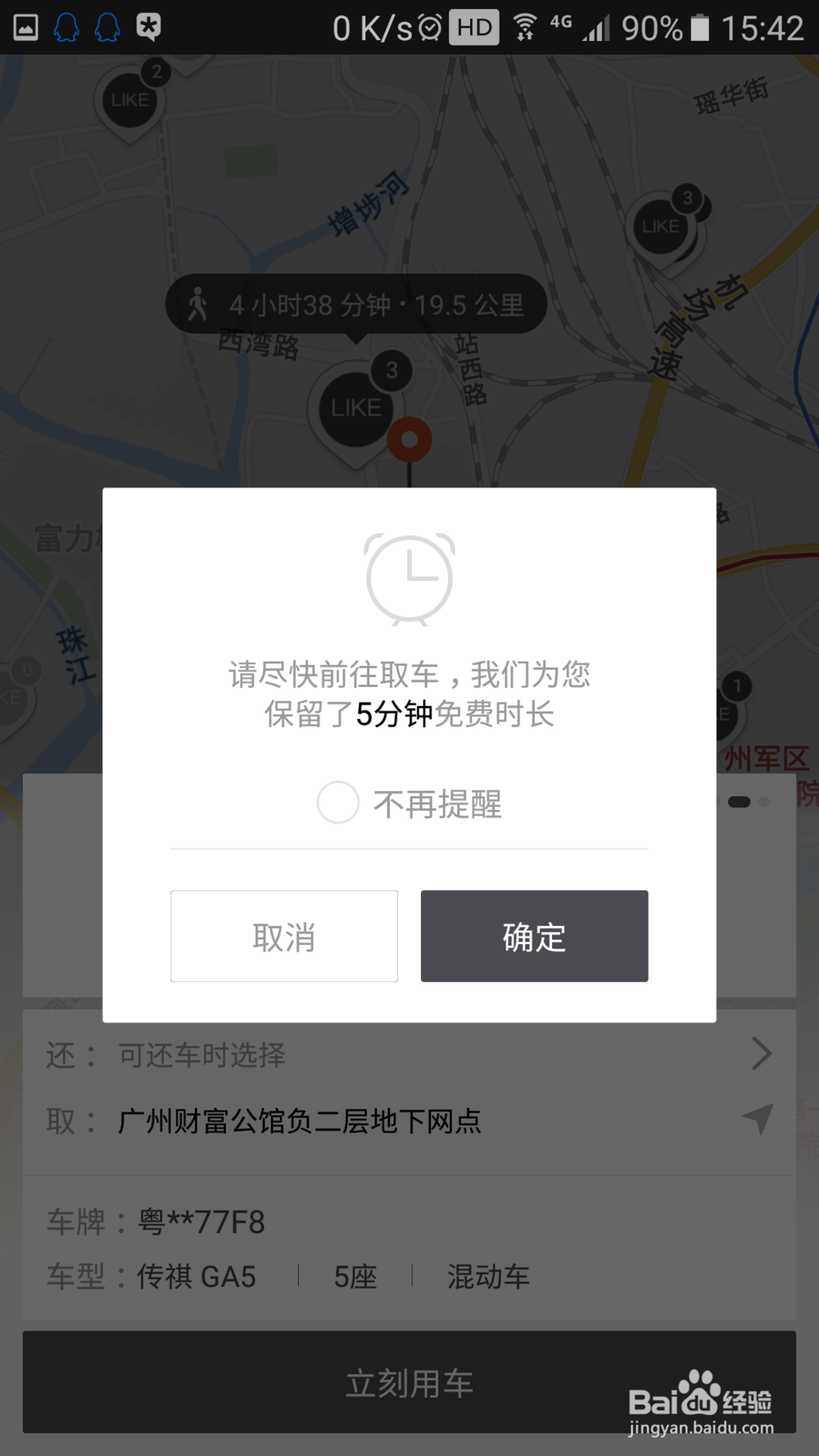Tap a QQ penguin icon in the notification bar

point(66,26)
